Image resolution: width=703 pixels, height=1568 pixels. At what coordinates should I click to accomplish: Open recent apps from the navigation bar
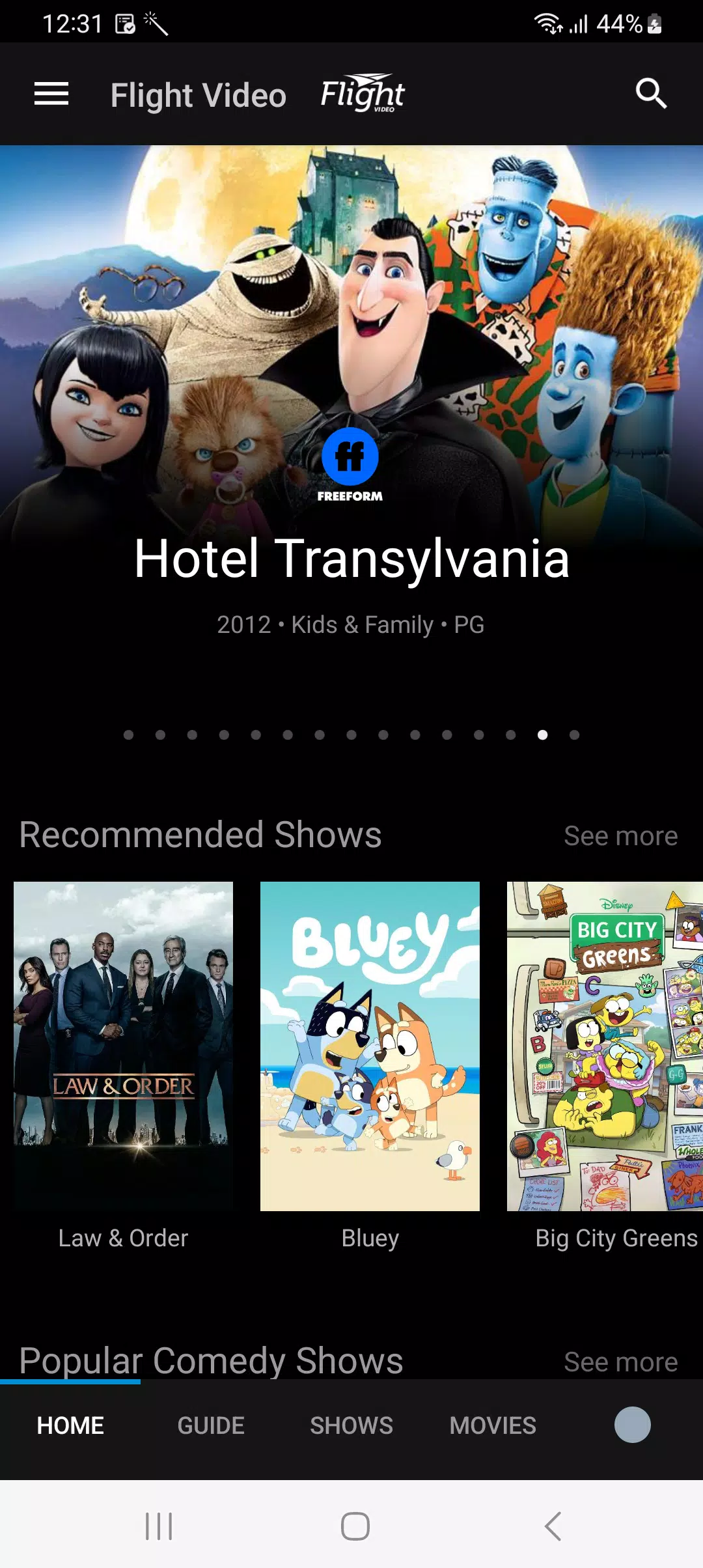coord(159,1526)
